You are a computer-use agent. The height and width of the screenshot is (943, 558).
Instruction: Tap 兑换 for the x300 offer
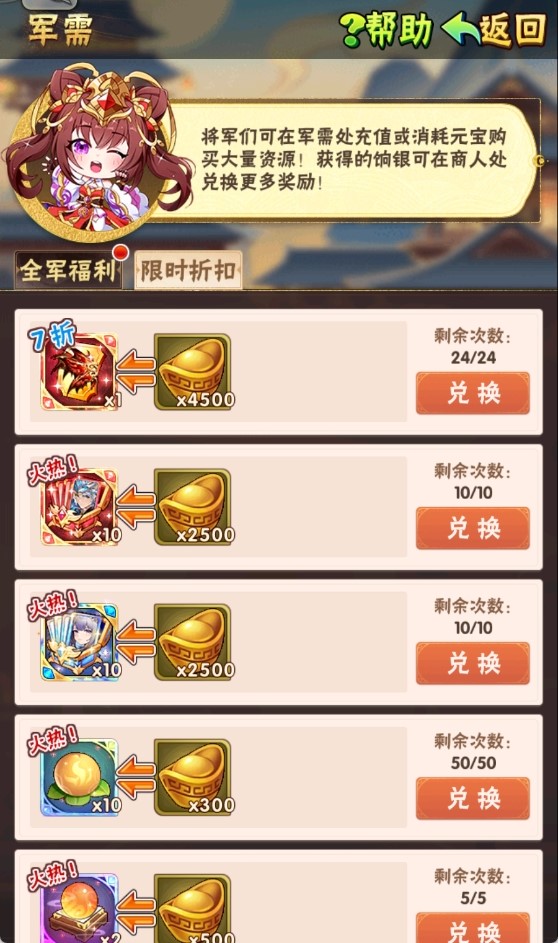click(473, 799)
